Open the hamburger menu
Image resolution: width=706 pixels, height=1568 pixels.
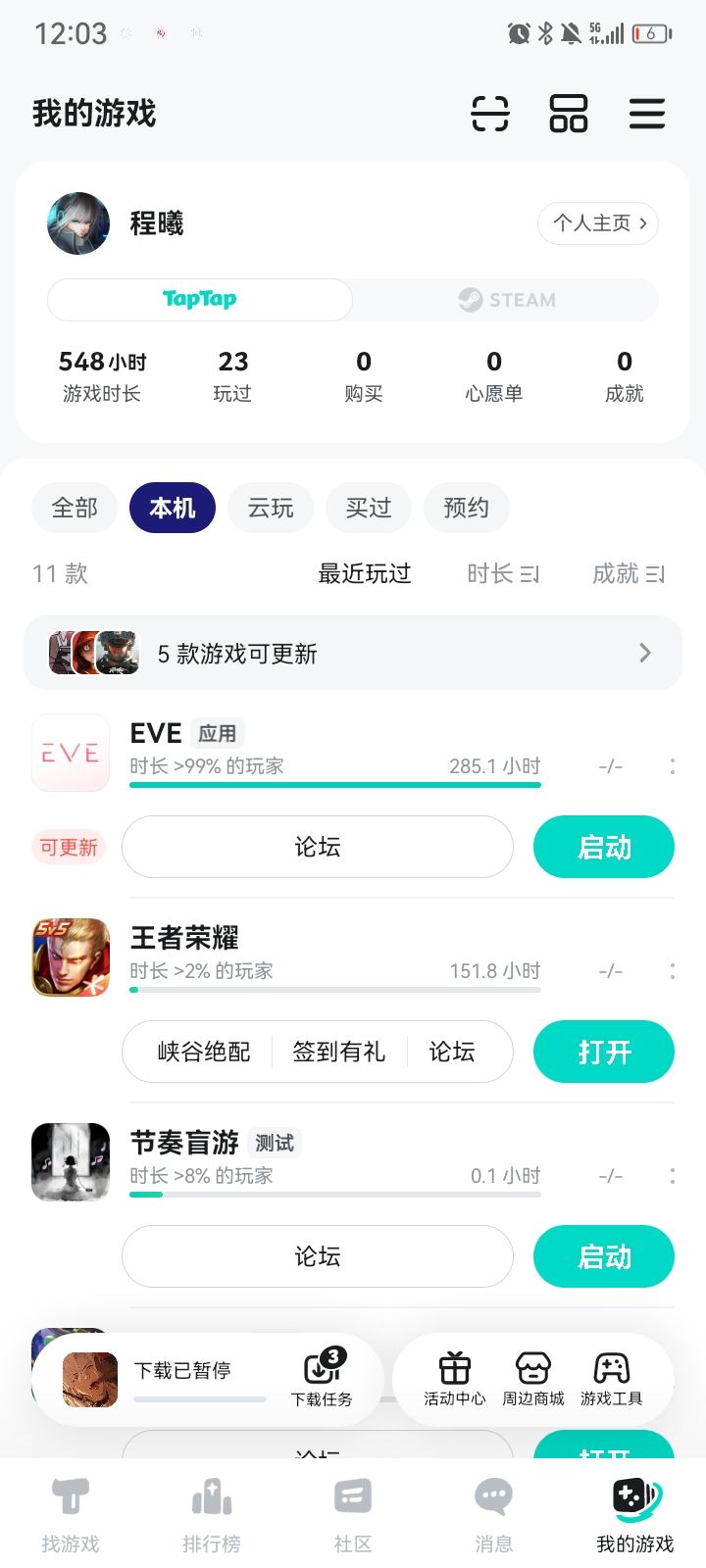pos(647,114)
